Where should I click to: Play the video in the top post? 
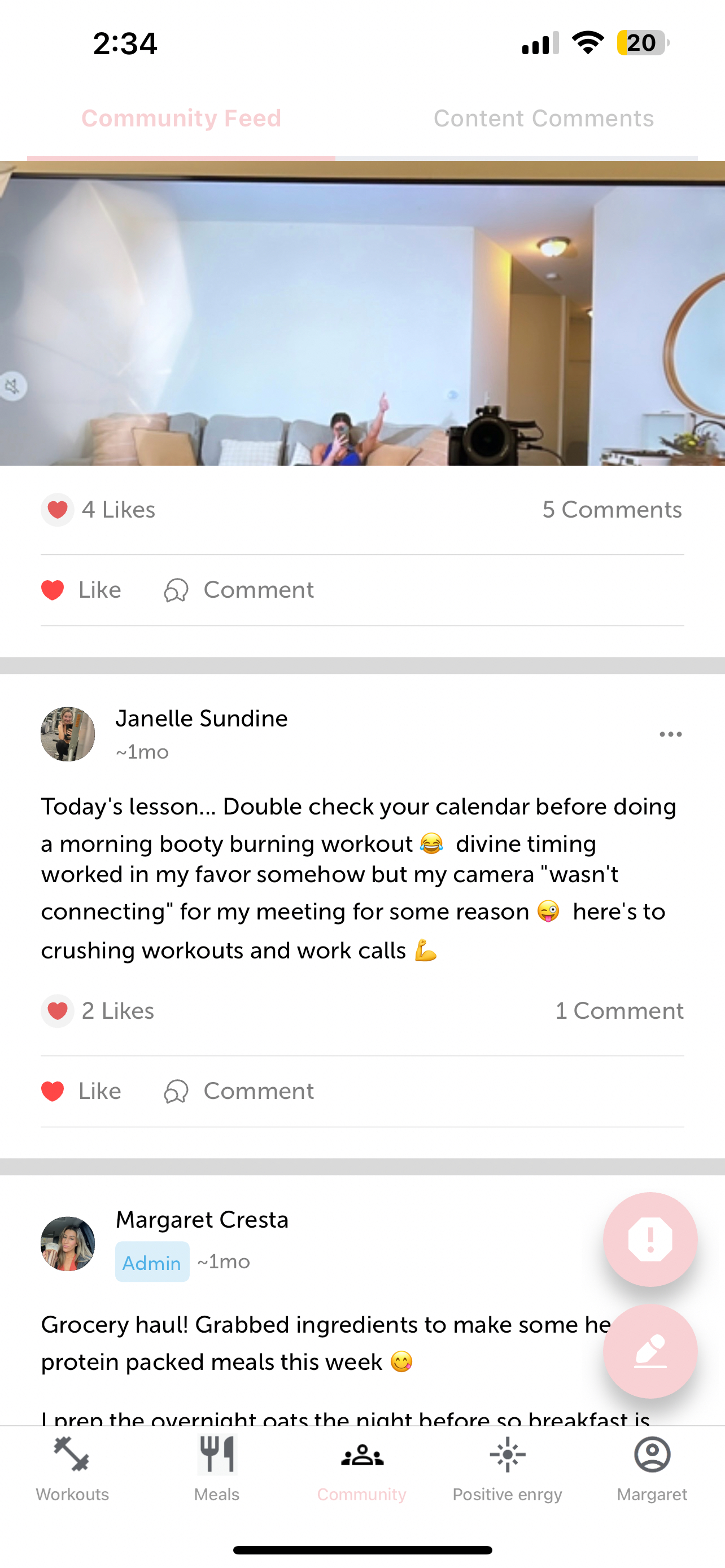(362, 313)
